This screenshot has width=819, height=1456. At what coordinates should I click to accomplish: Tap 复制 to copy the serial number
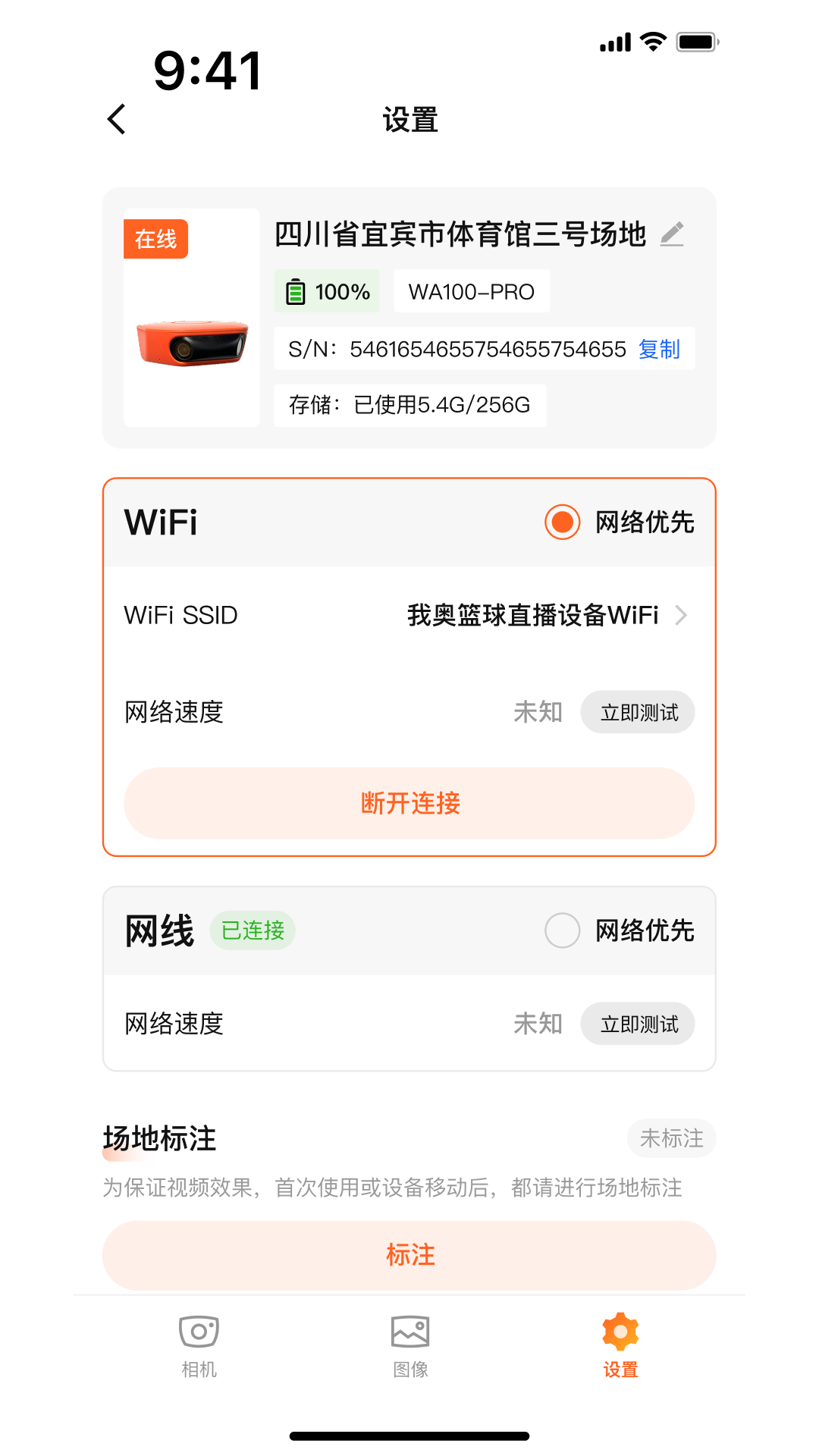(x=659, y=350)
